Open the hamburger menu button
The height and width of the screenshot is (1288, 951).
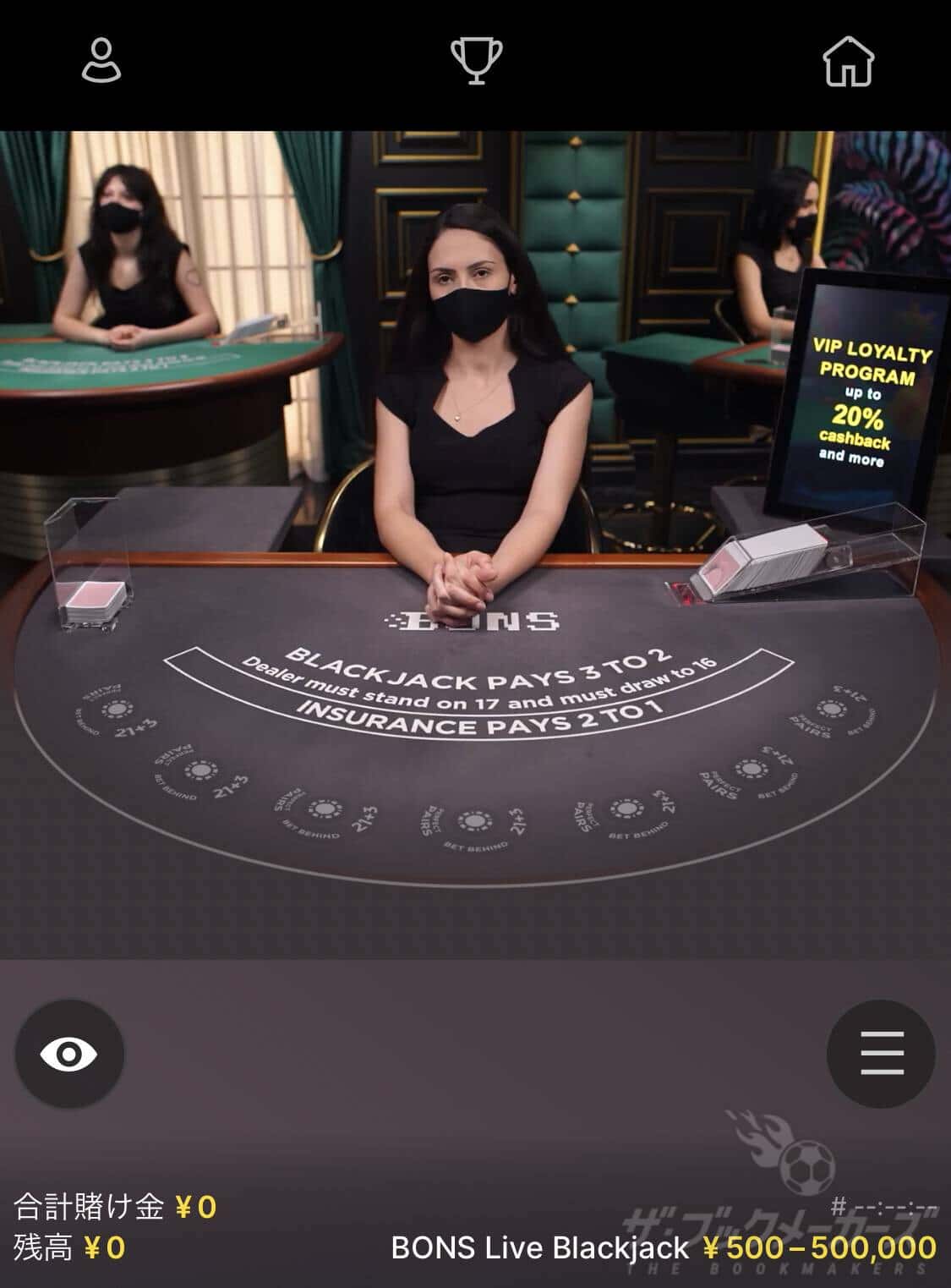click(x=881, y=1054)
